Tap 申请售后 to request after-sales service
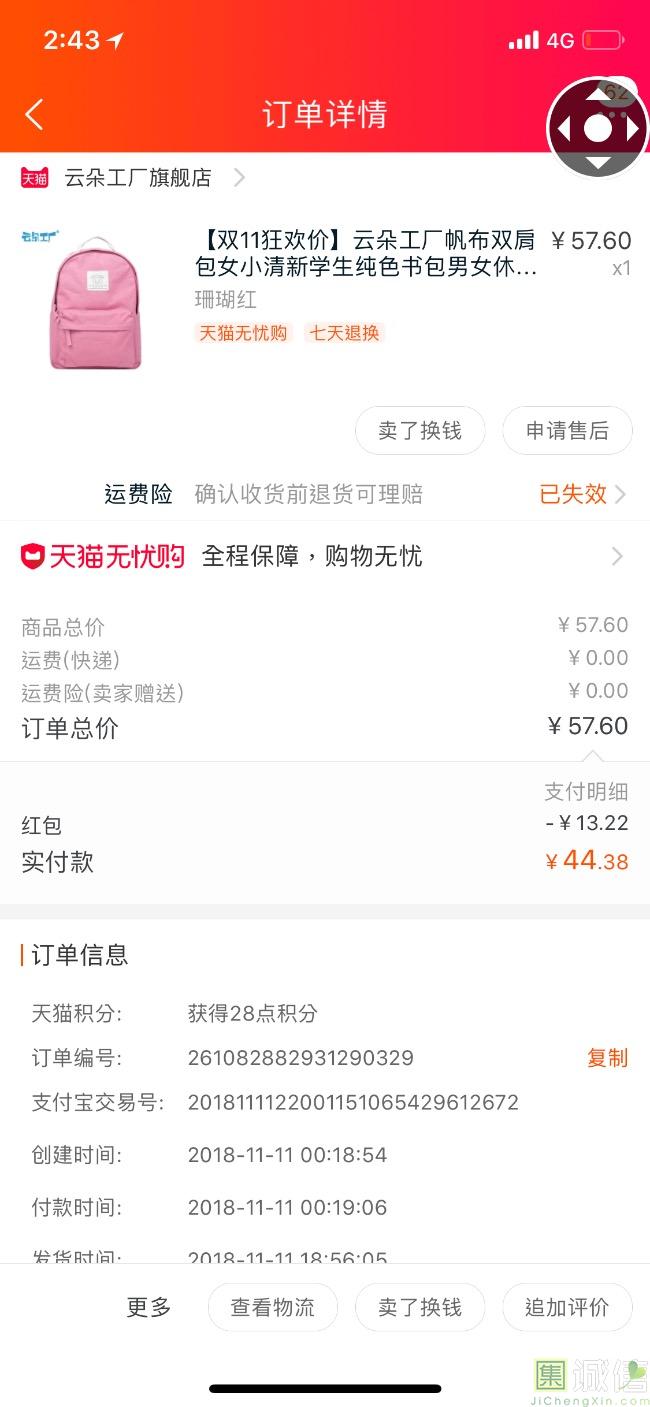 [x=567, y=431]
